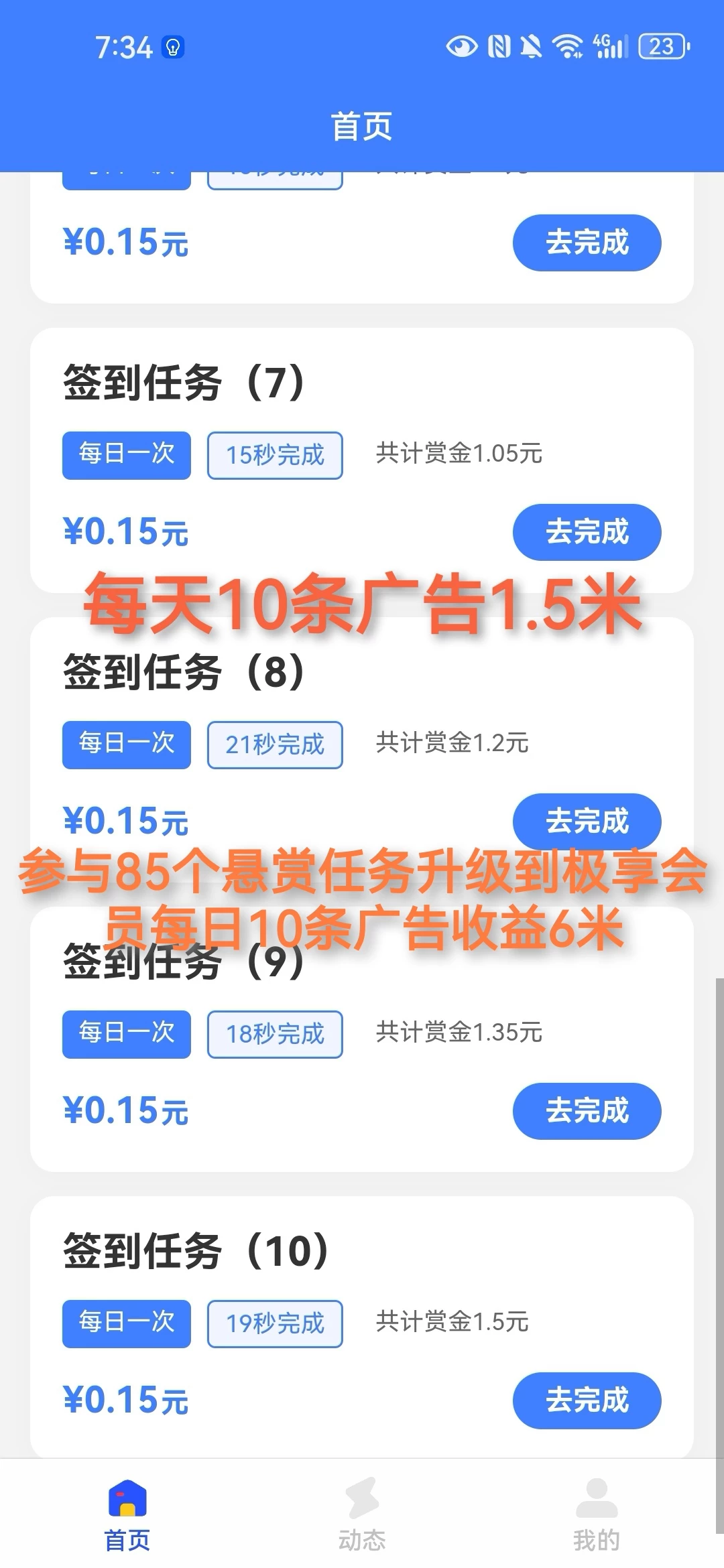The height and width of the screenshot is (1568, 724).
Task: Tap the 动态 lightning bolt icon
Action: coord(362,1498)
